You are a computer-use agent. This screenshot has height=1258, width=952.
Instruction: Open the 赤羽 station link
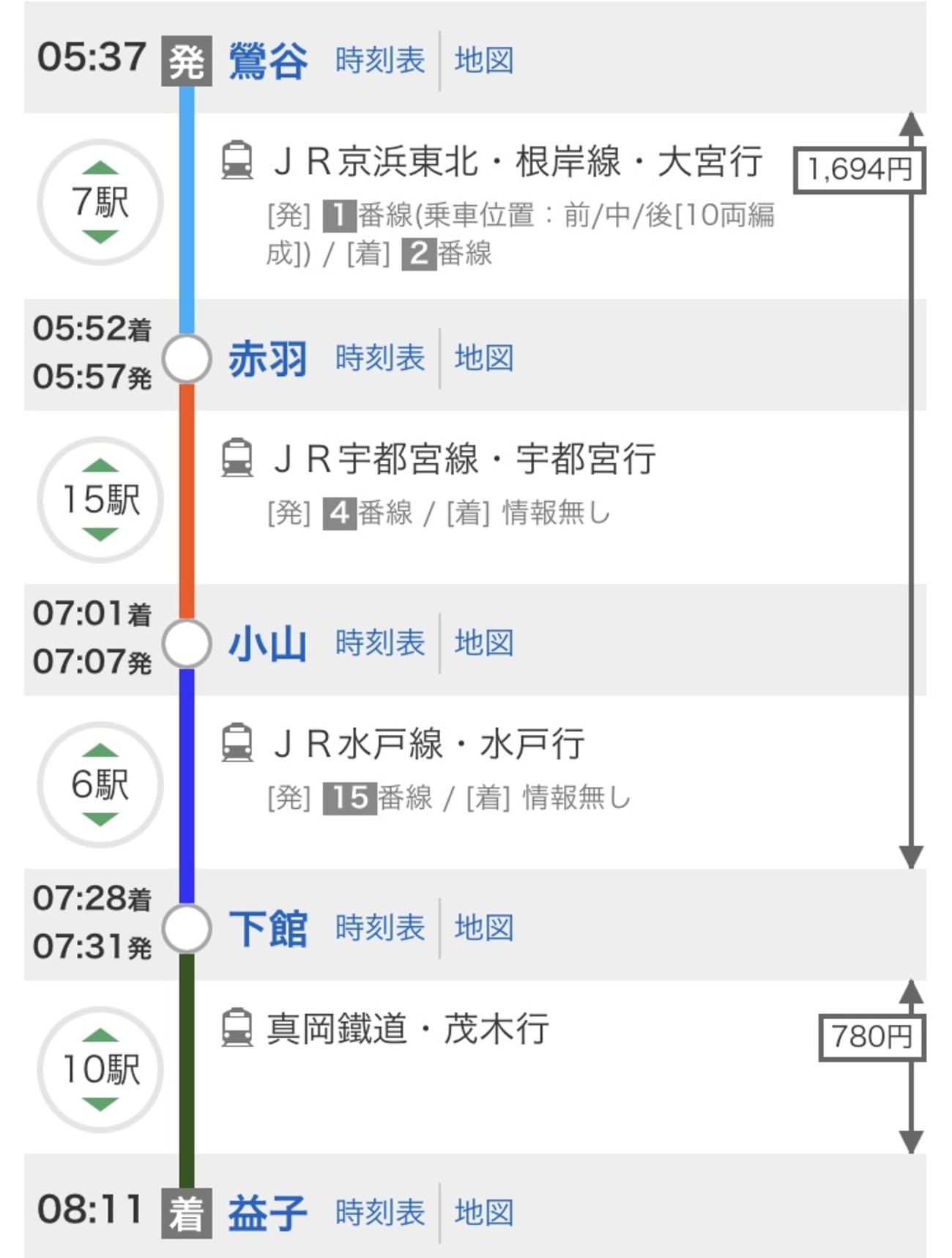click(267, 359)
